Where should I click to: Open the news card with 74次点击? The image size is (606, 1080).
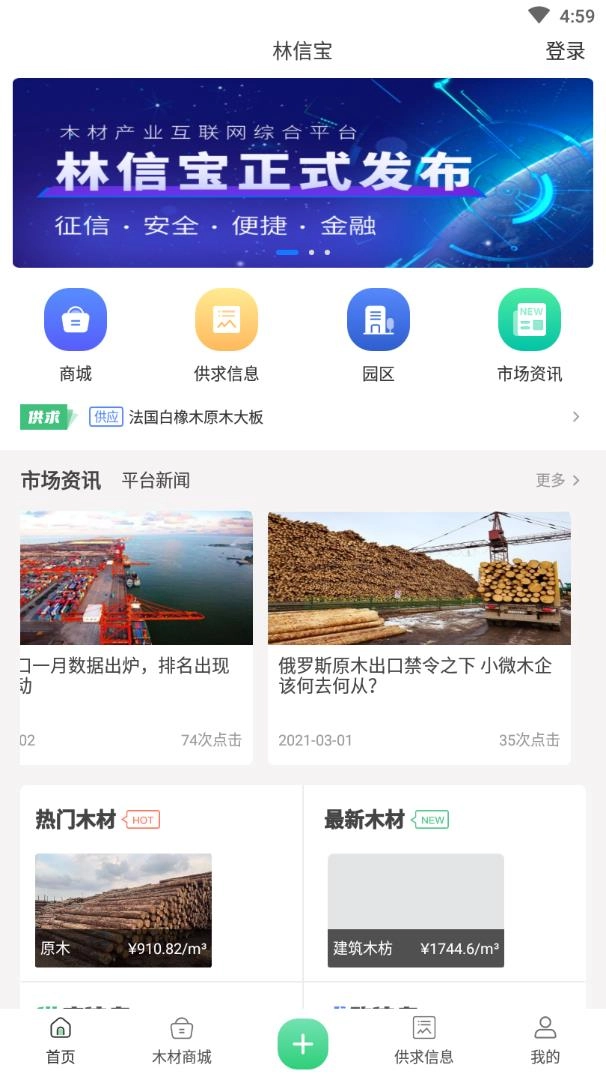(x=136, y=636)
